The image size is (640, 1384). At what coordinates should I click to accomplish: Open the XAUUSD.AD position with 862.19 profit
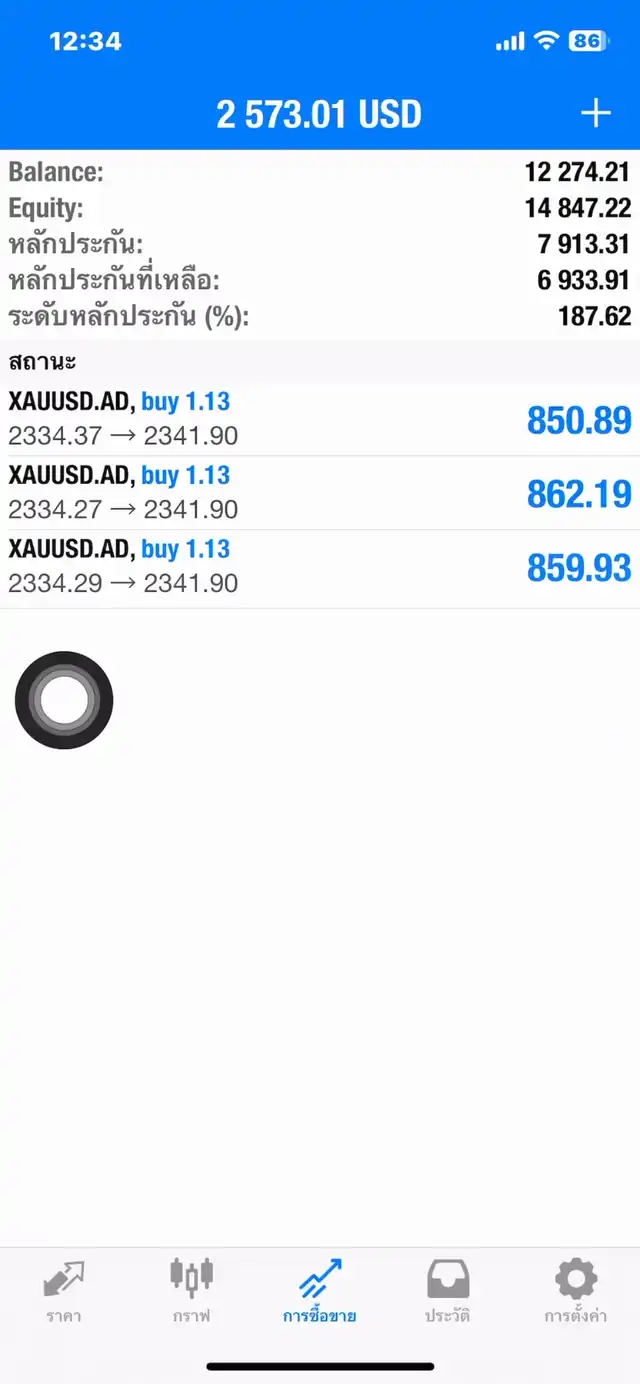(x=320, y=493)
